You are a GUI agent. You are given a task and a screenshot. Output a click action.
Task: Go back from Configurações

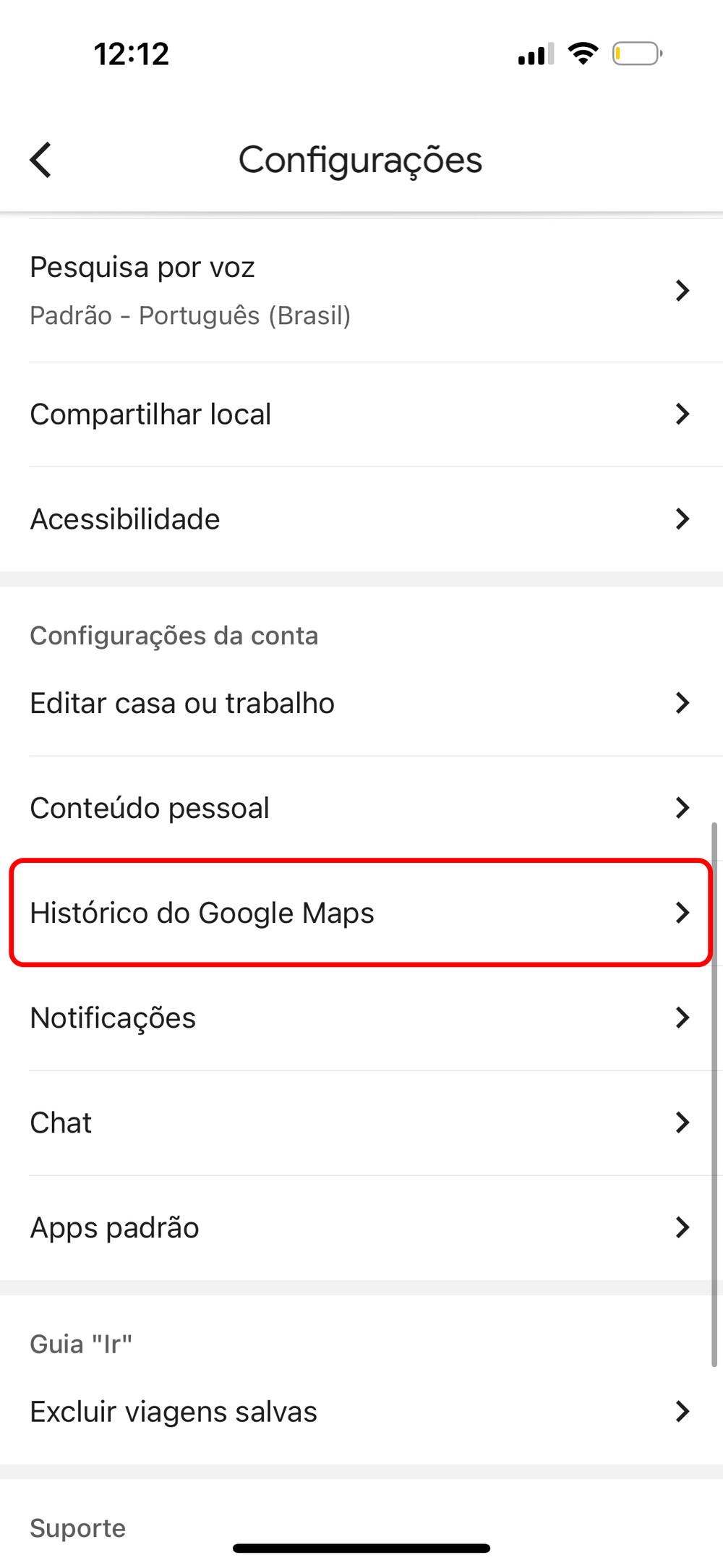pos(41,160)
